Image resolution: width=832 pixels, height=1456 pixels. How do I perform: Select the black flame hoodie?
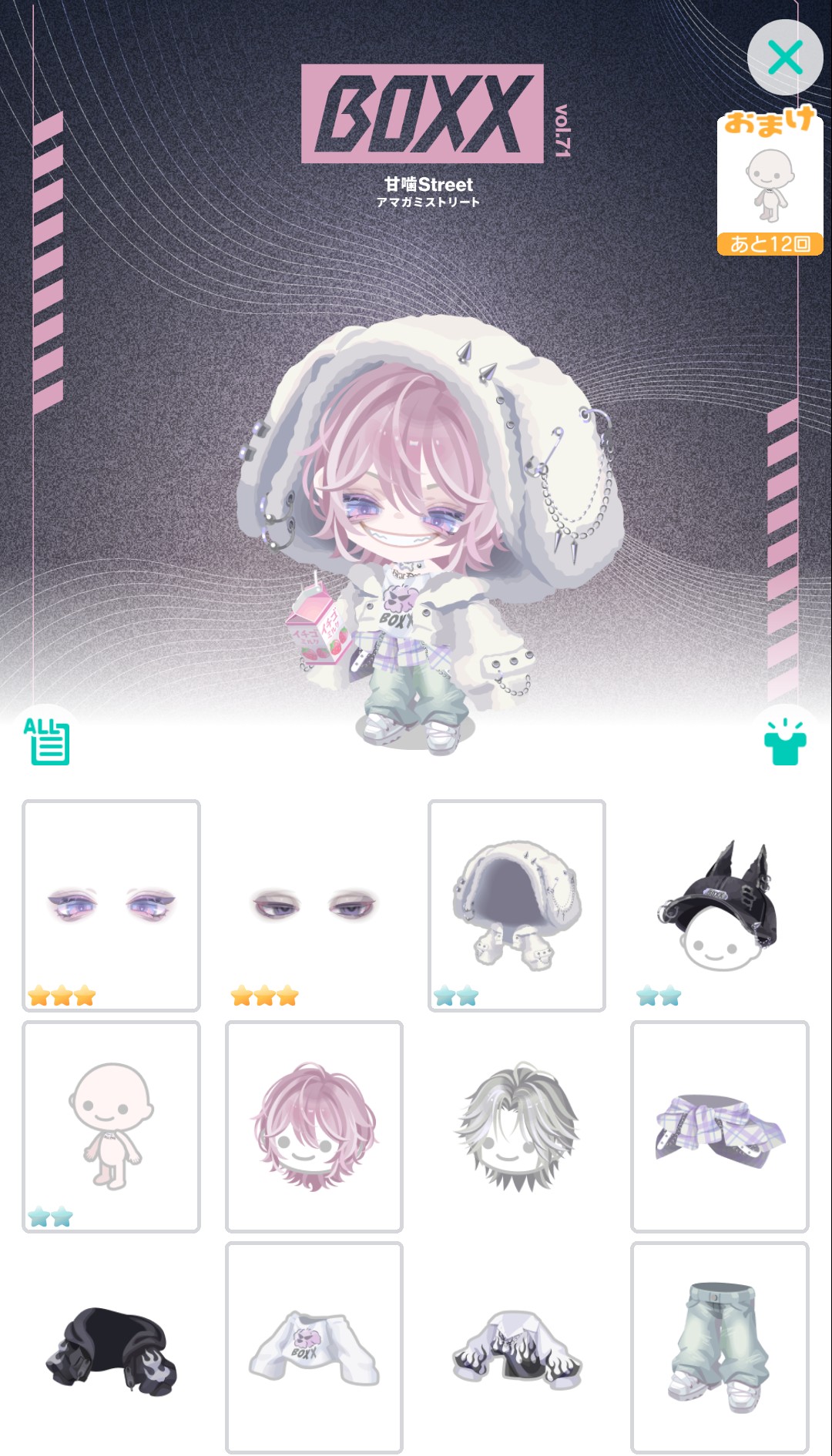pos(112,1347)
